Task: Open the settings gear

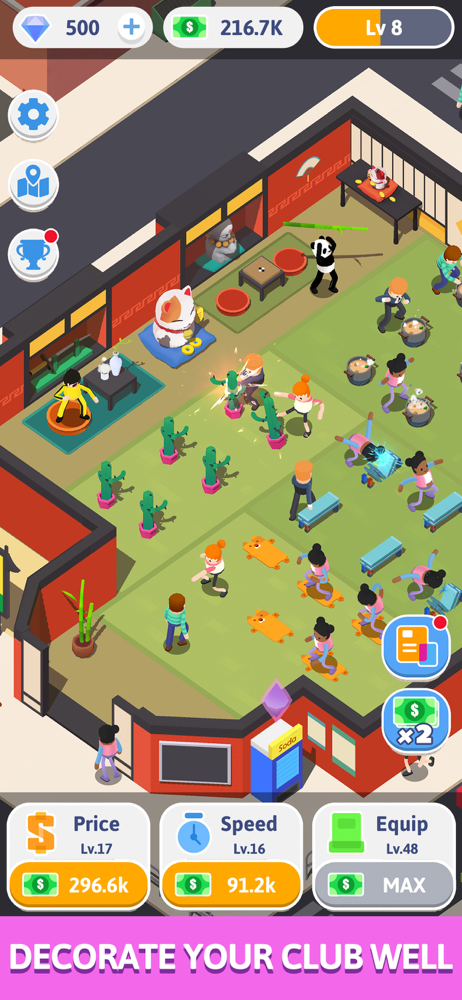Action: coord(33,116)
